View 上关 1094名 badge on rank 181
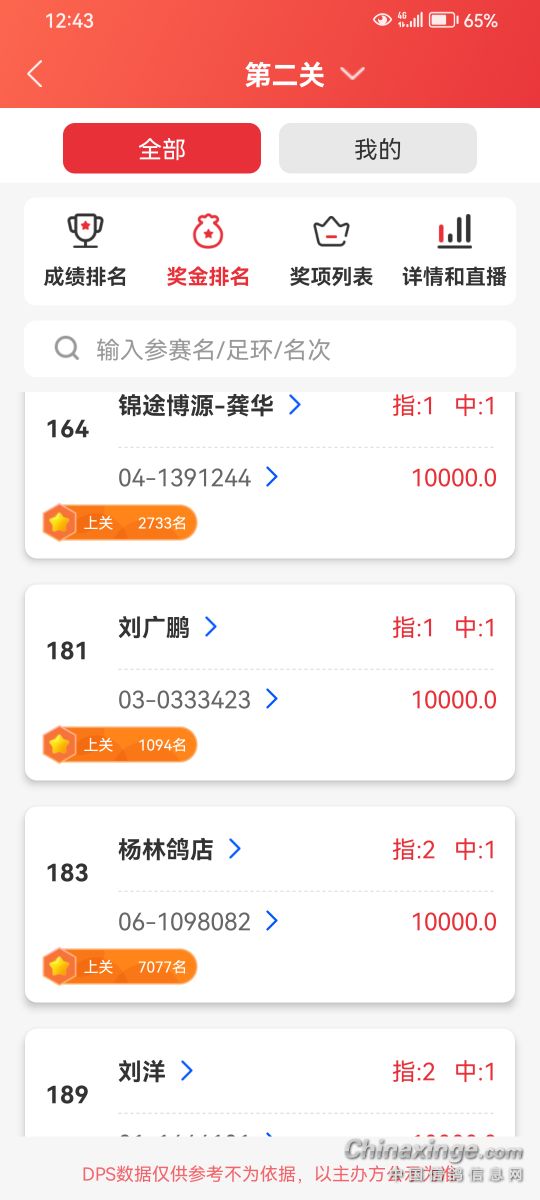Viewport: 540px width, 1200px height. pyautogui.click(x=120, y=745)
